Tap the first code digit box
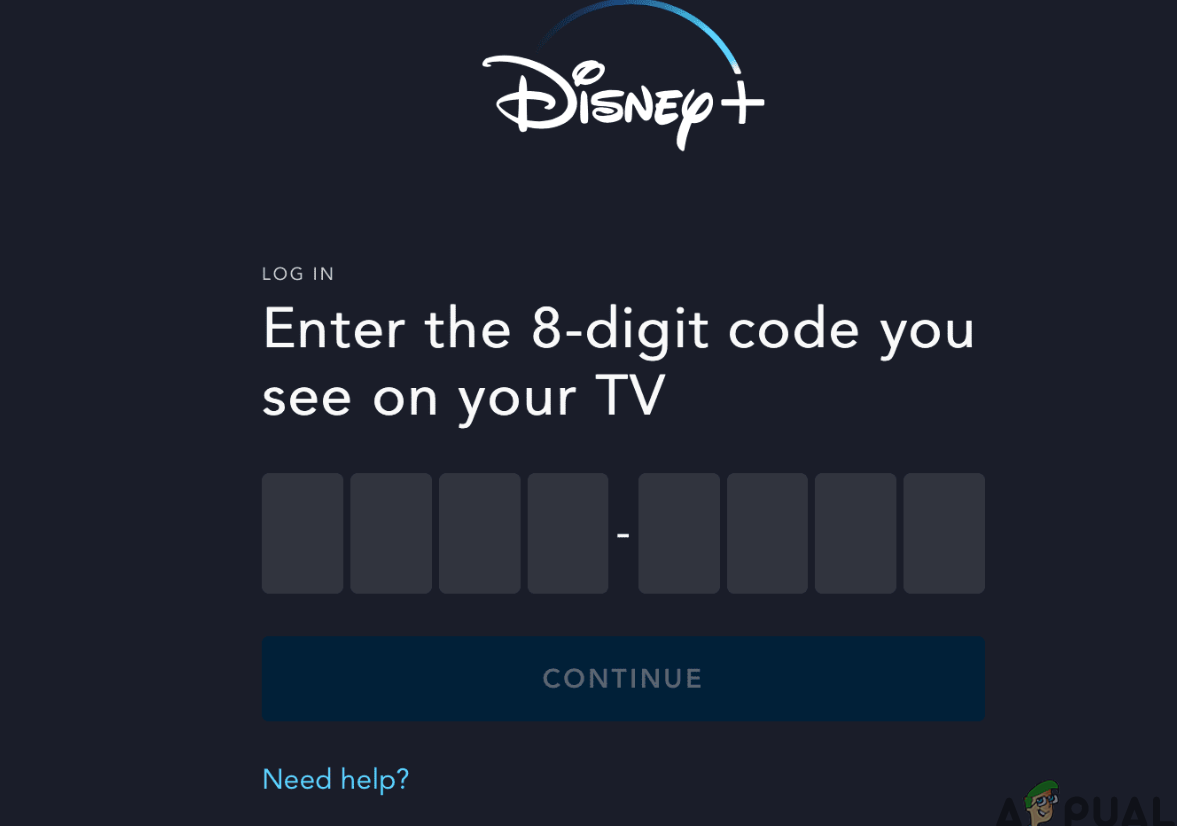 click(x=303, y=533)
